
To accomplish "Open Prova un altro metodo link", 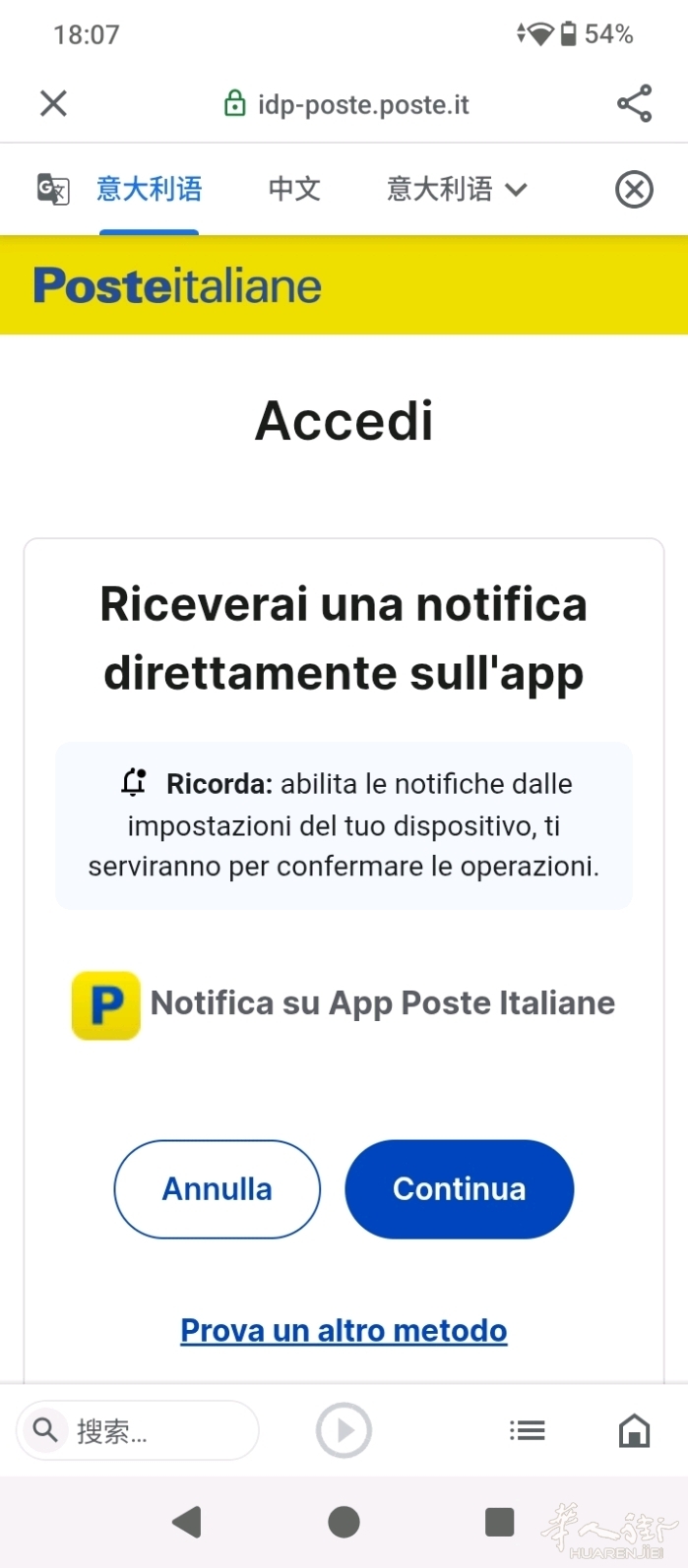I will coord(344,1330).
